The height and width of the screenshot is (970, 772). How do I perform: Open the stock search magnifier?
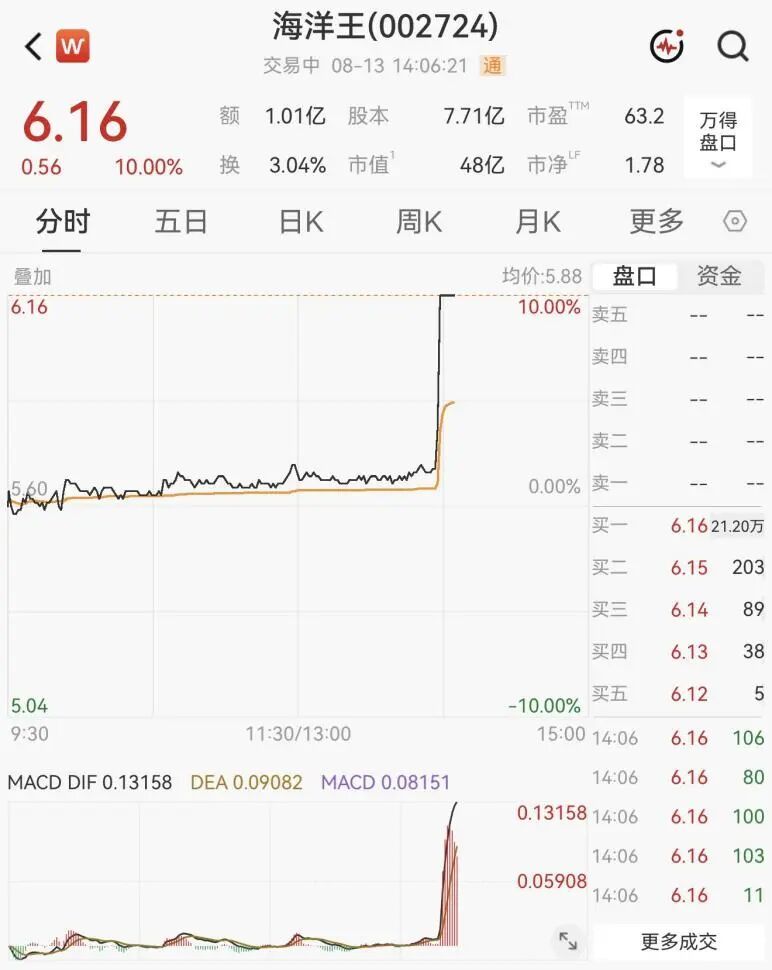click(733, 46)
